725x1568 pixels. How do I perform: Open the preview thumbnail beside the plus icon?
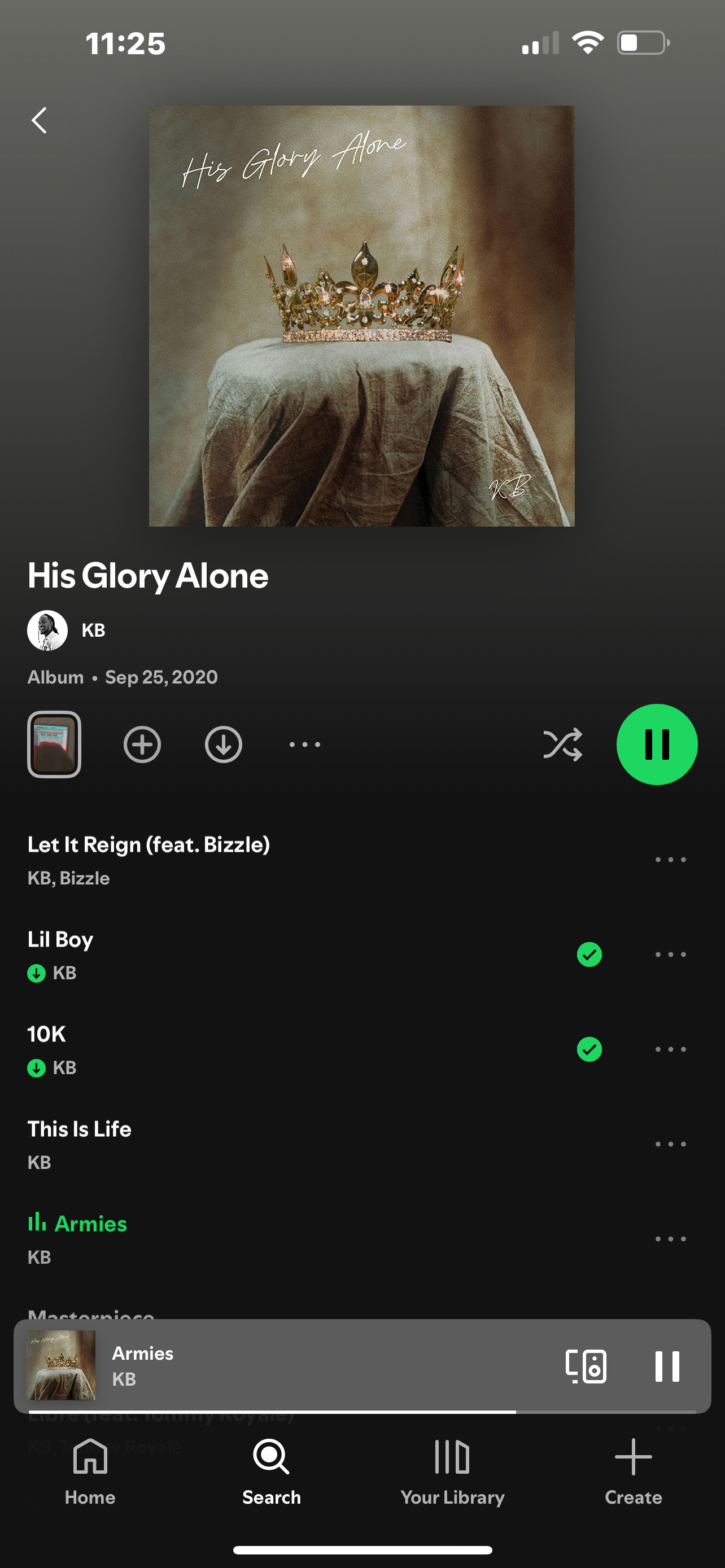(x=54, y=744)
